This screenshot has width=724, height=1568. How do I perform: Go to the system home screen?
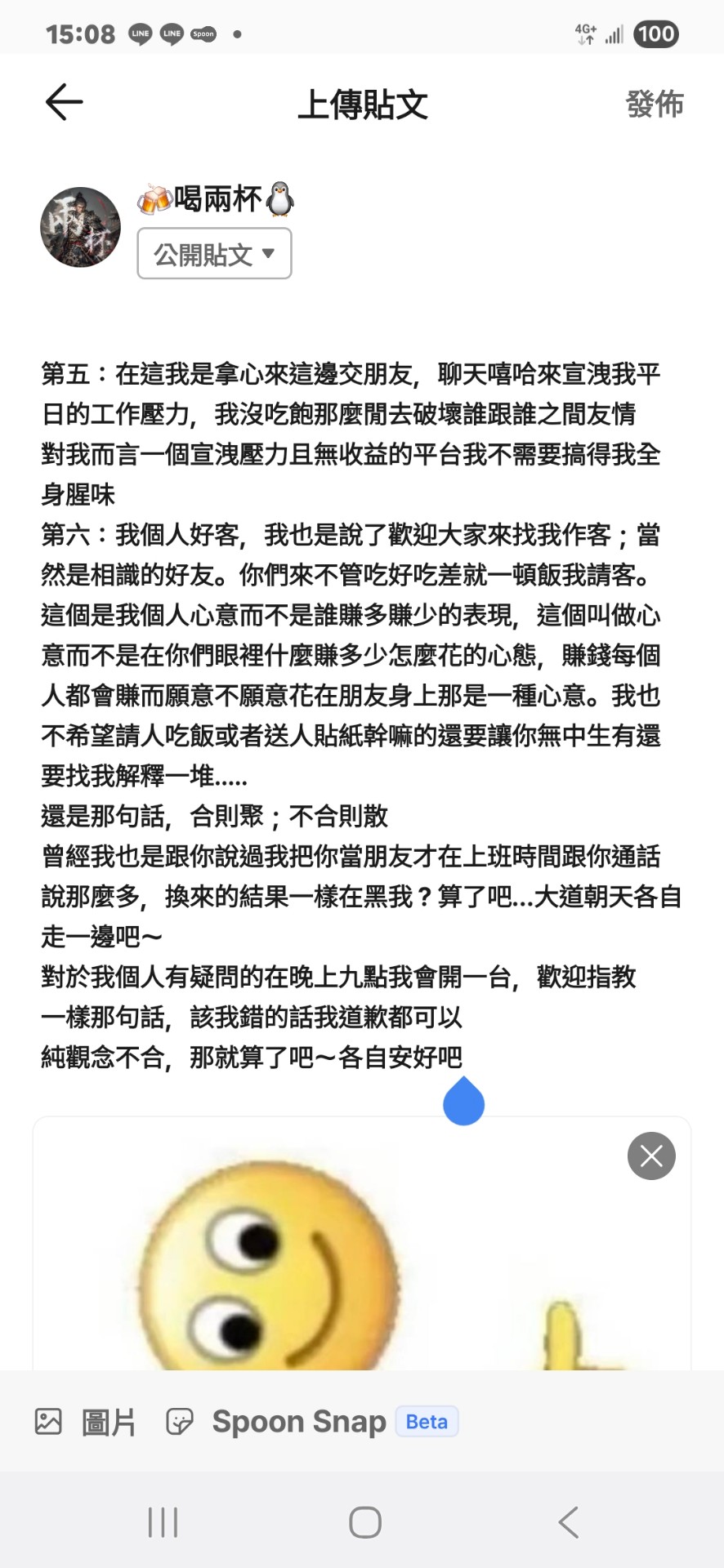[x=364, y=1522]
